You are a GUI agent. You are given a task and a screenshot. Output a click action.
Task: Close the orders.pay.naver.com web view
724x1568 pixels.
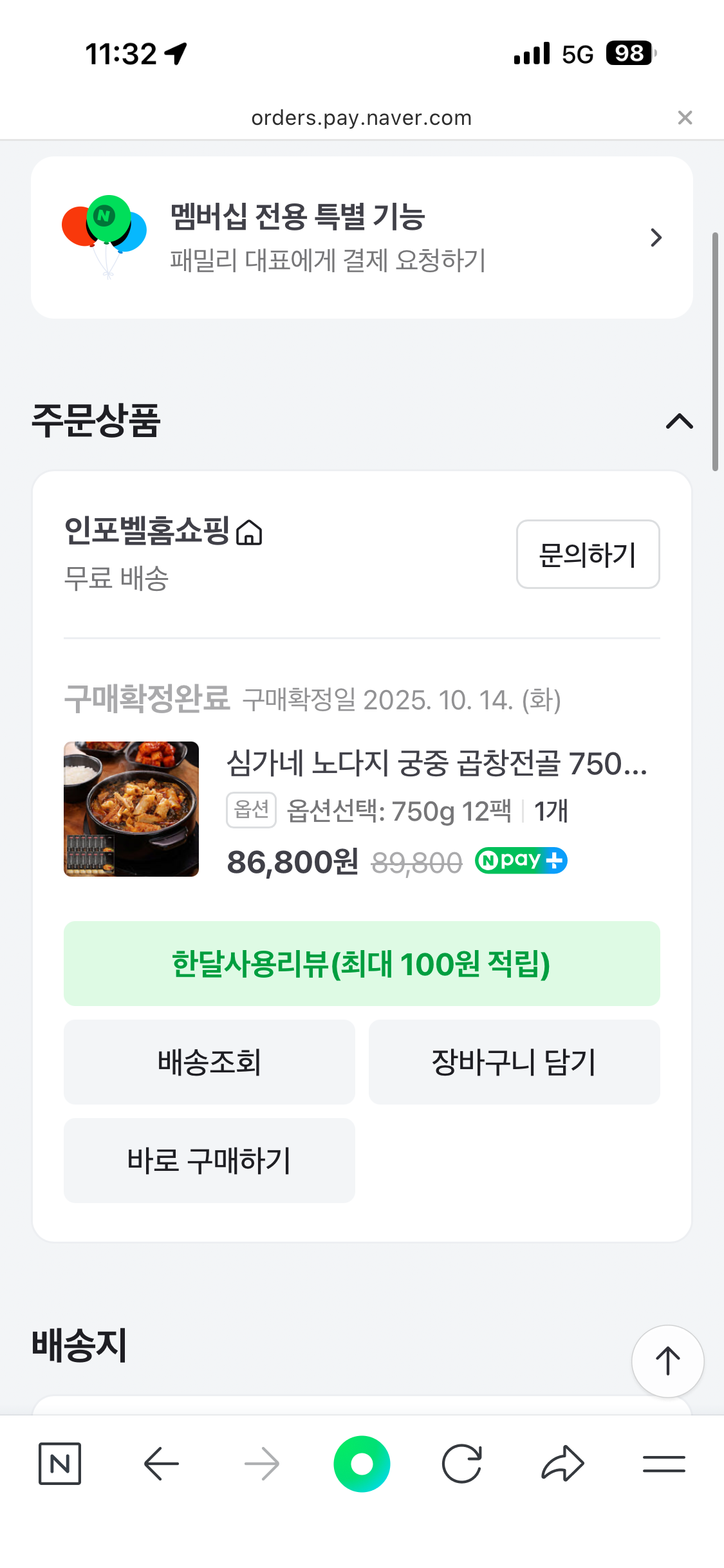pyautogui.click(x=685, y=118)
